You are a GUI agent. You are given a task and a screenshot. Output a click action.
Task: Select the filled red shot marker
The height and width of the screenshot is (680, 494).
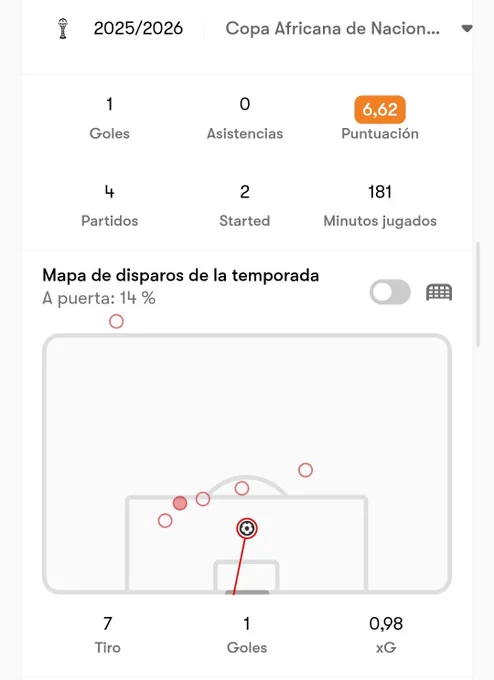tap(180, 503)
